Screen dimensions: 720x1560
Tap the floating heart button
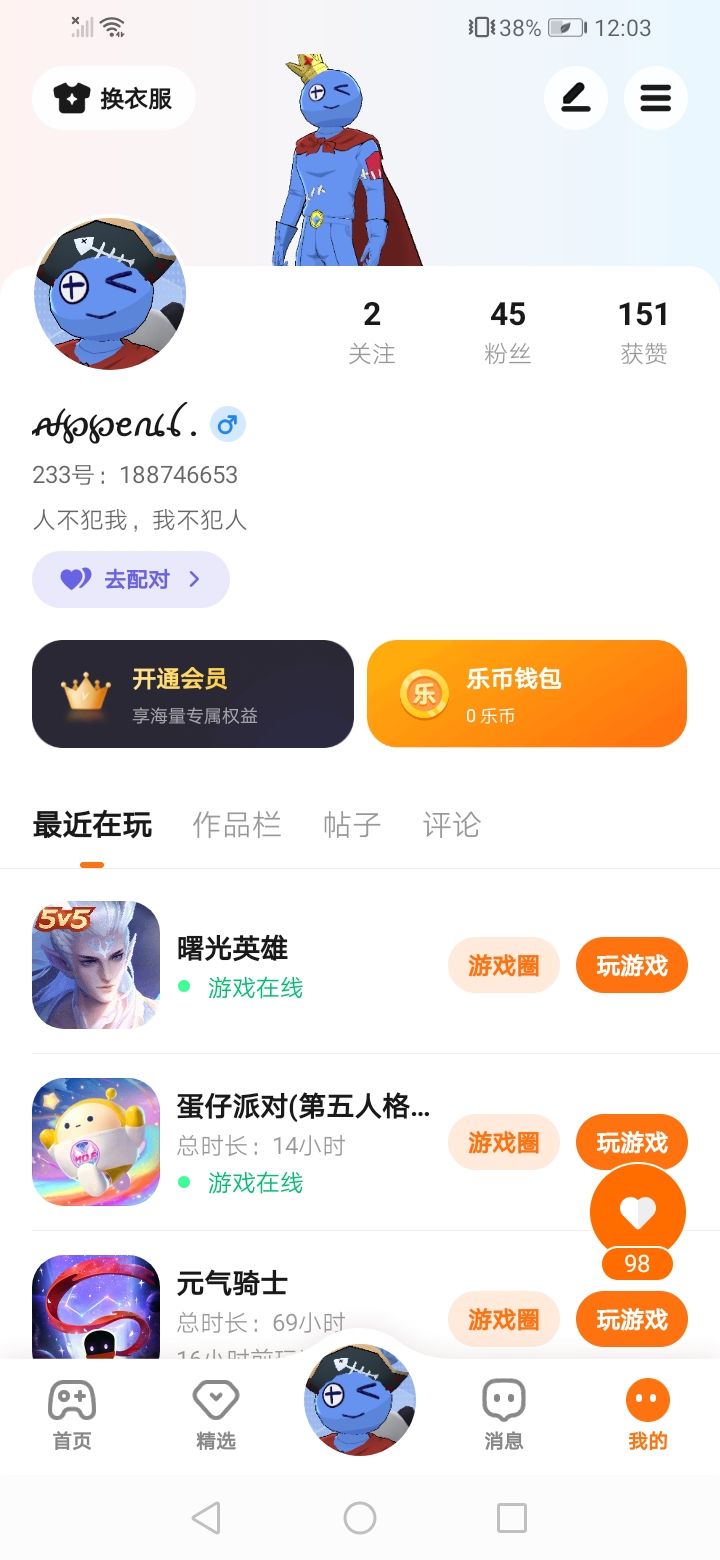tap(637, 1212)
